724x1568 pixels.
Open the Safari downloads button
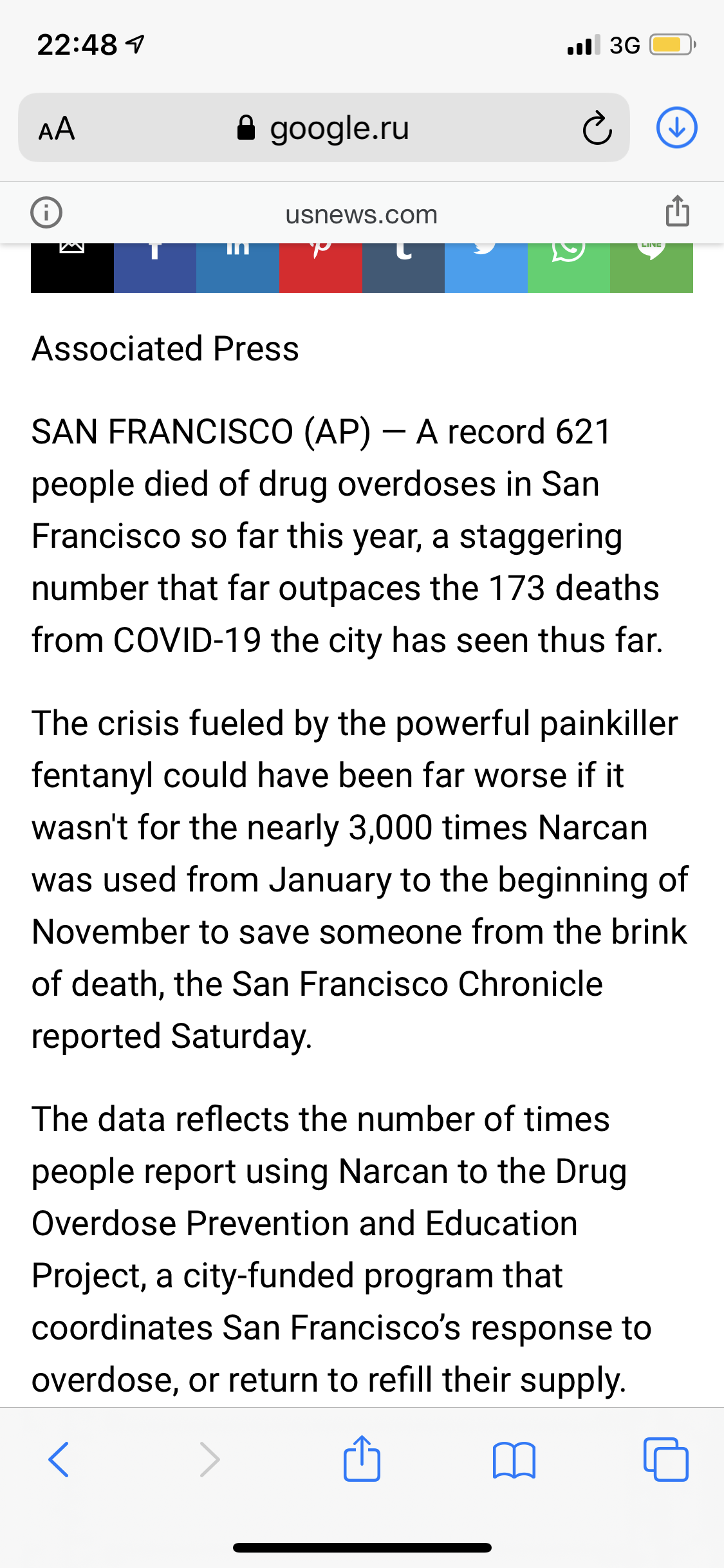(x=676, y=127)
